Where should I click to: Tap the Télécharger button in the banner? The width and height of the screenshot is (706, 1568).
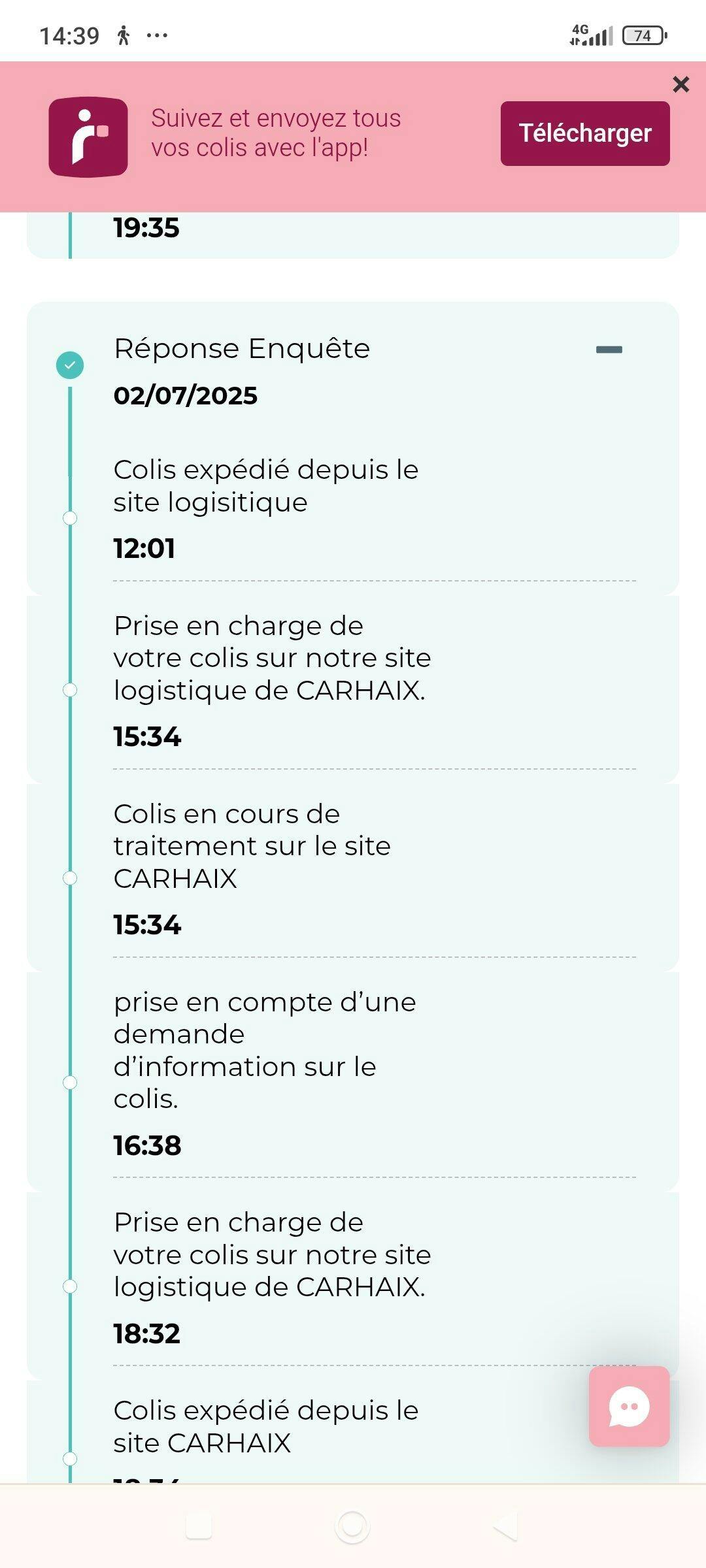pyautogui.click(x=585, y=133)
